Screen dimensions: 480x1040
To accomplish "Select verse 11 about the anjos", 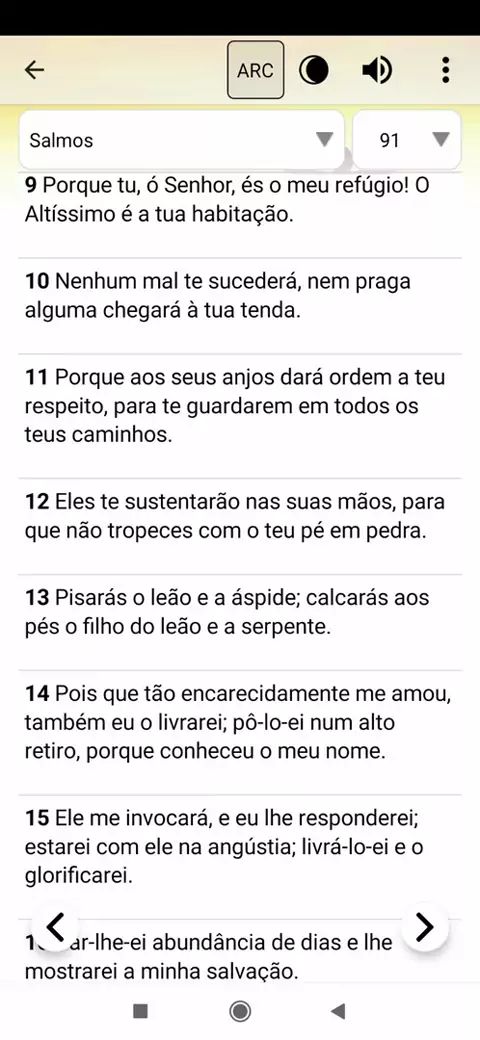I will 240,405.
